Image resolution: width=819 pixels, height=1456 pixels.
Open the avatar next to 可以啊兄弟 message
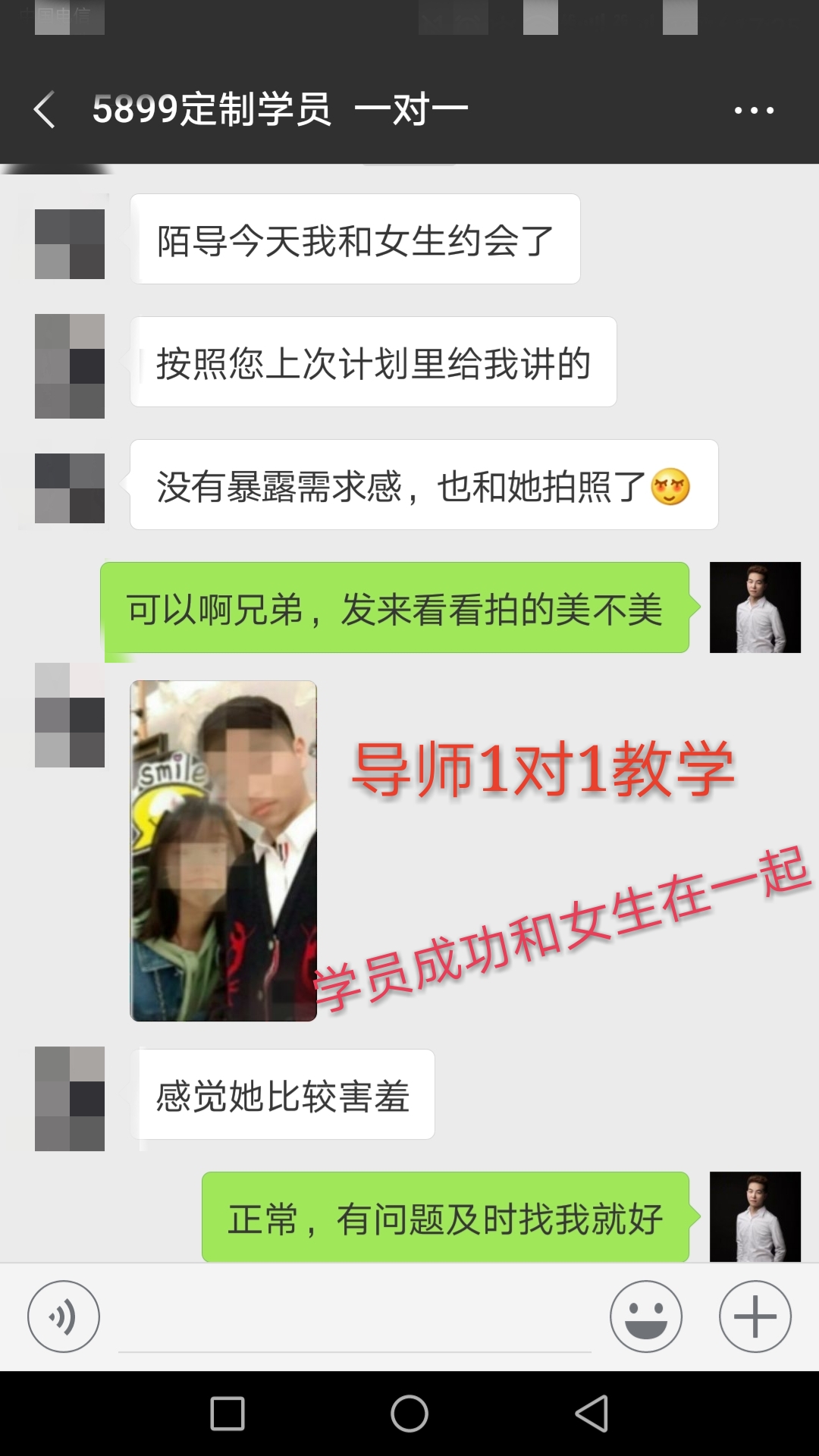coord(755,607)
